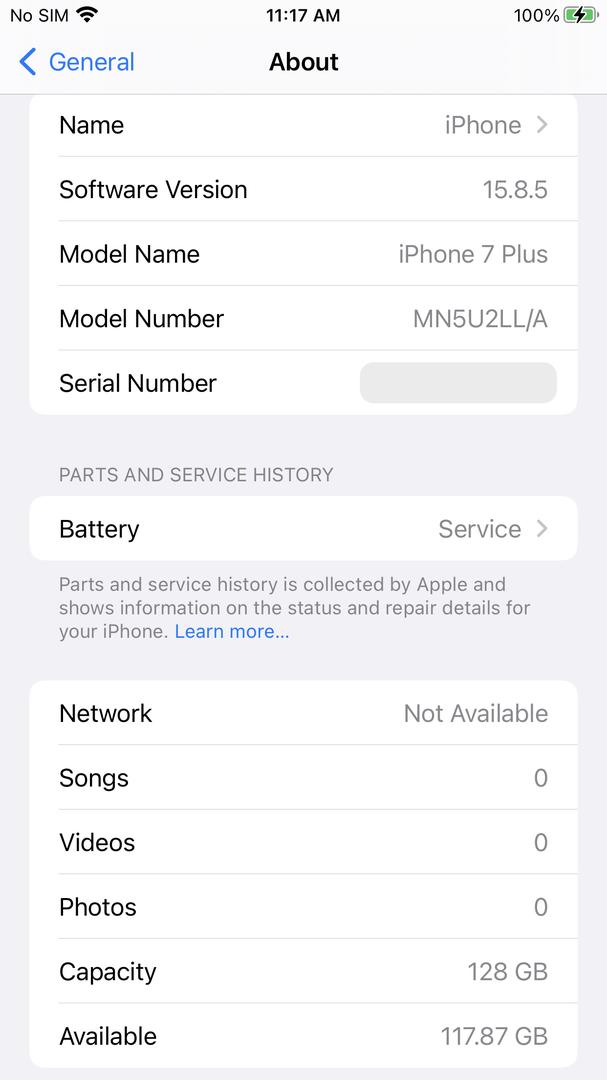Tap Model Number to toggle its format
The image size is (607, 1080).
click(x=303, y=319)
